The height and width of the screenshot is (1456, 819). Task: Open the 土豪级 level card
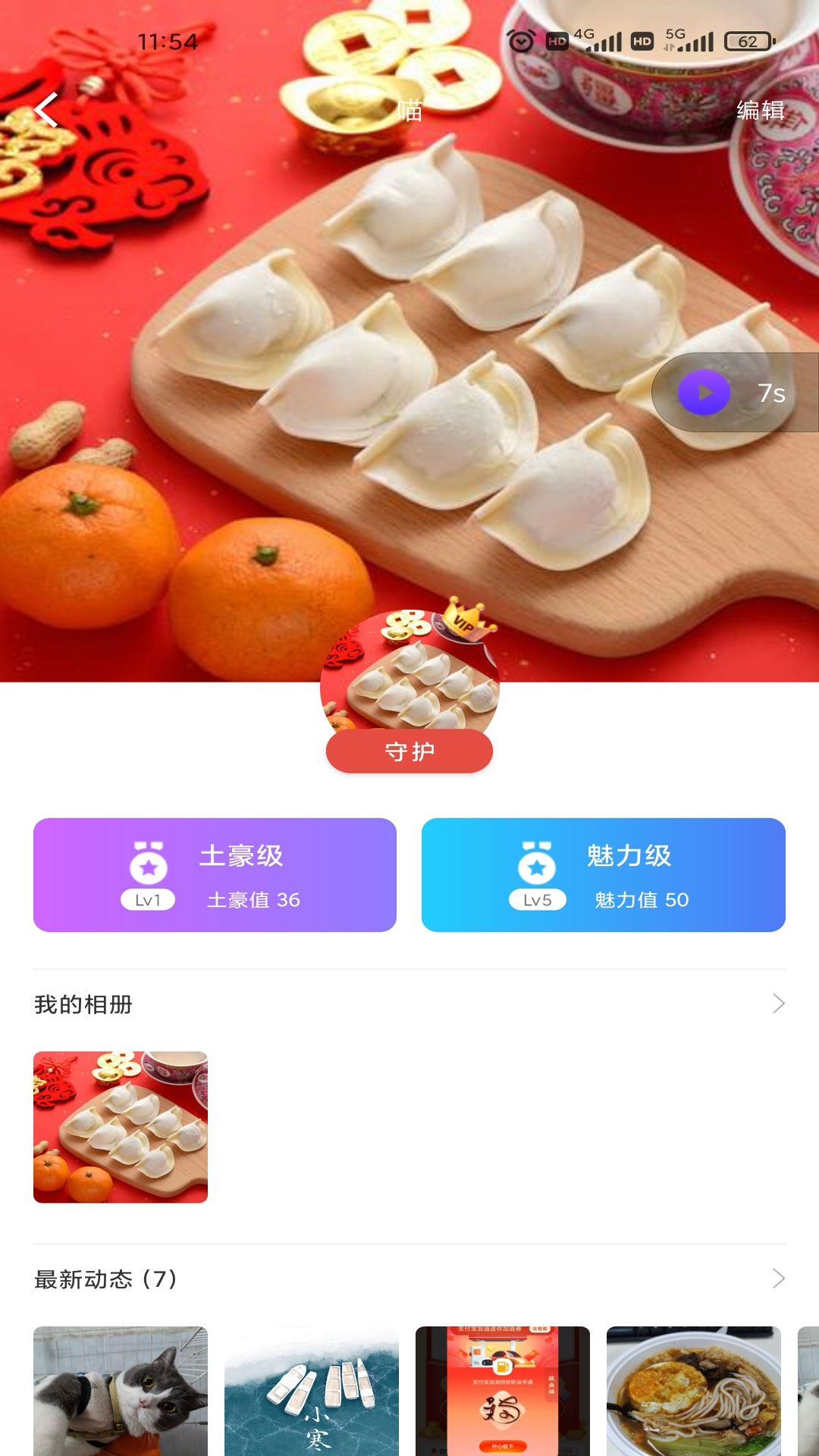tap(215, 875)
